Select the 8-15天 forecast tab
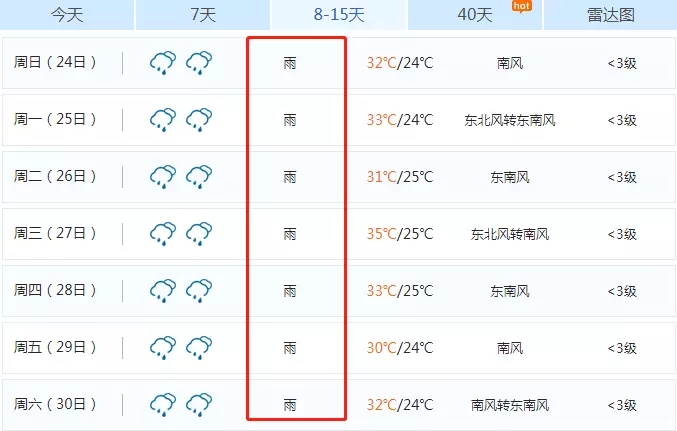Image resolution: width=677 pixels, height=431 pixels. 339,15
